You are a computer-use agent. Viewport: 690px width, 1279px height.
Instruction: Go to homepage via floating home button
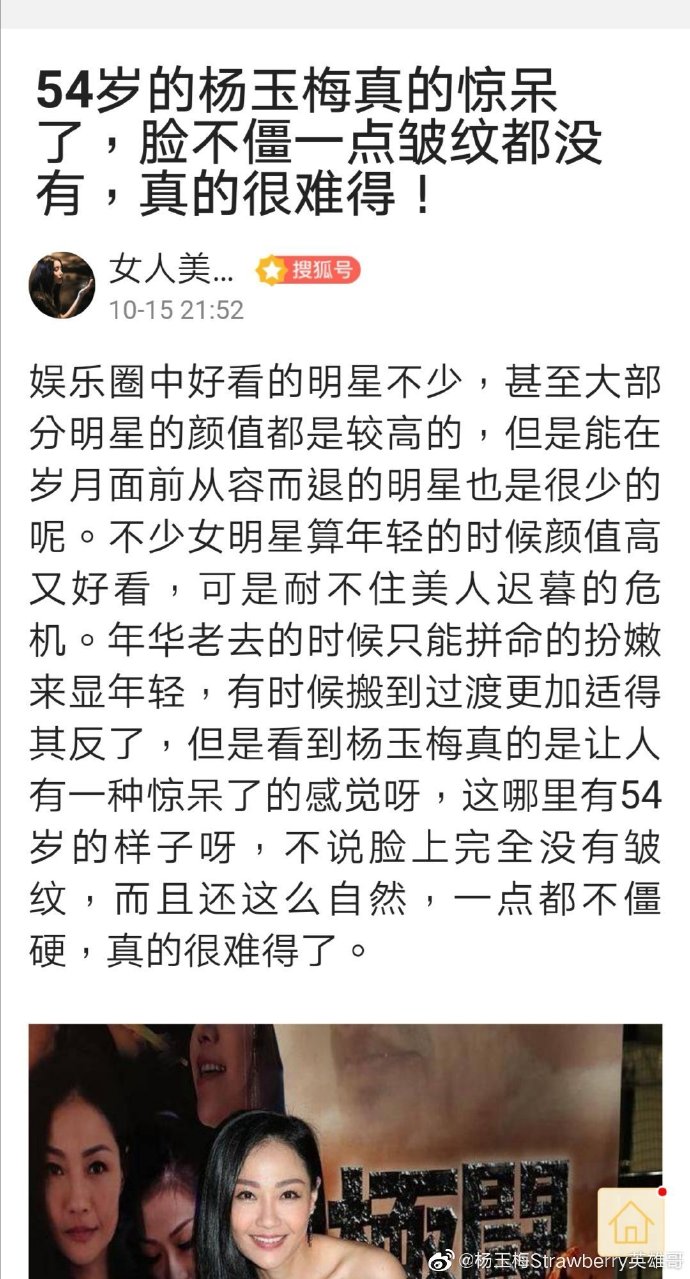[631, 1221]
